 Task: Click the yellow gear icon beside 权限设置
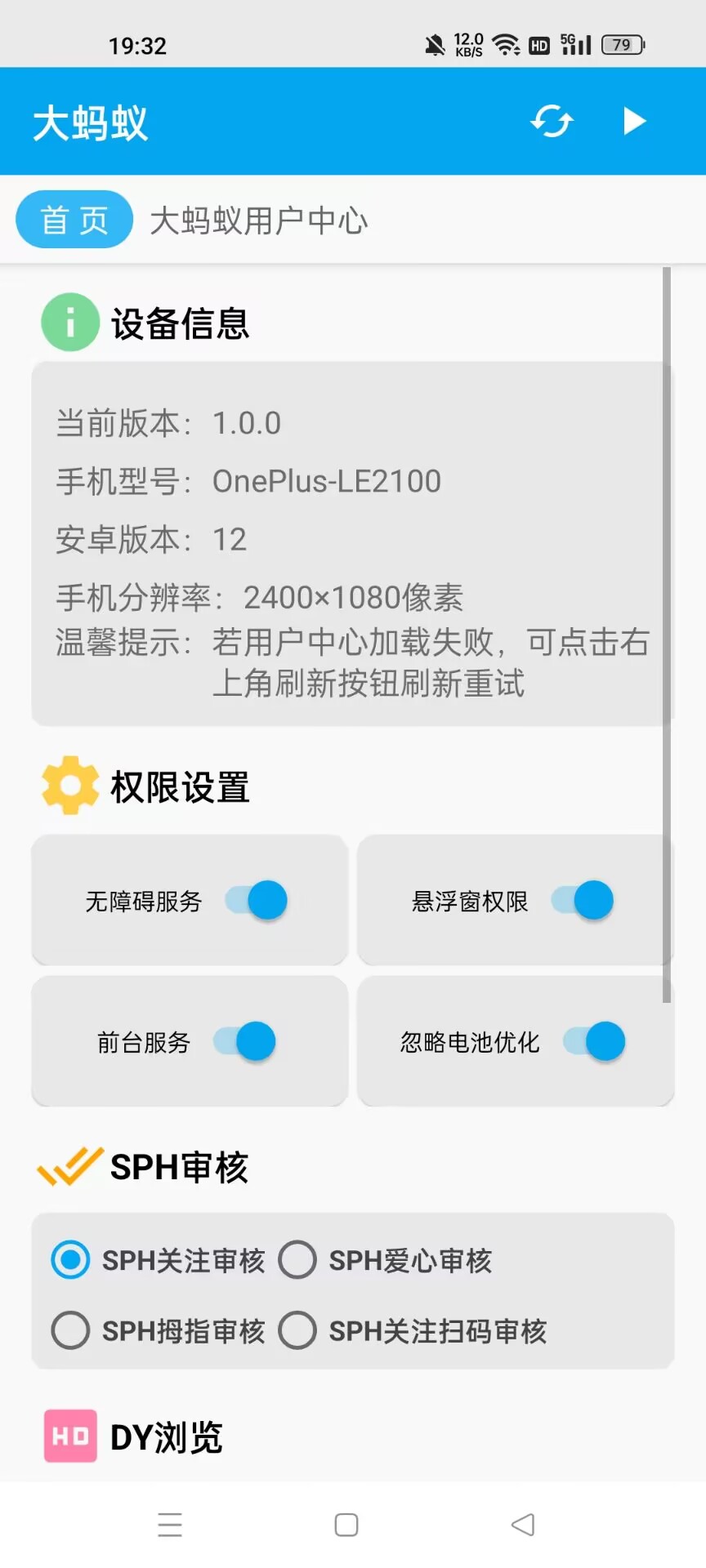point(69,785)
